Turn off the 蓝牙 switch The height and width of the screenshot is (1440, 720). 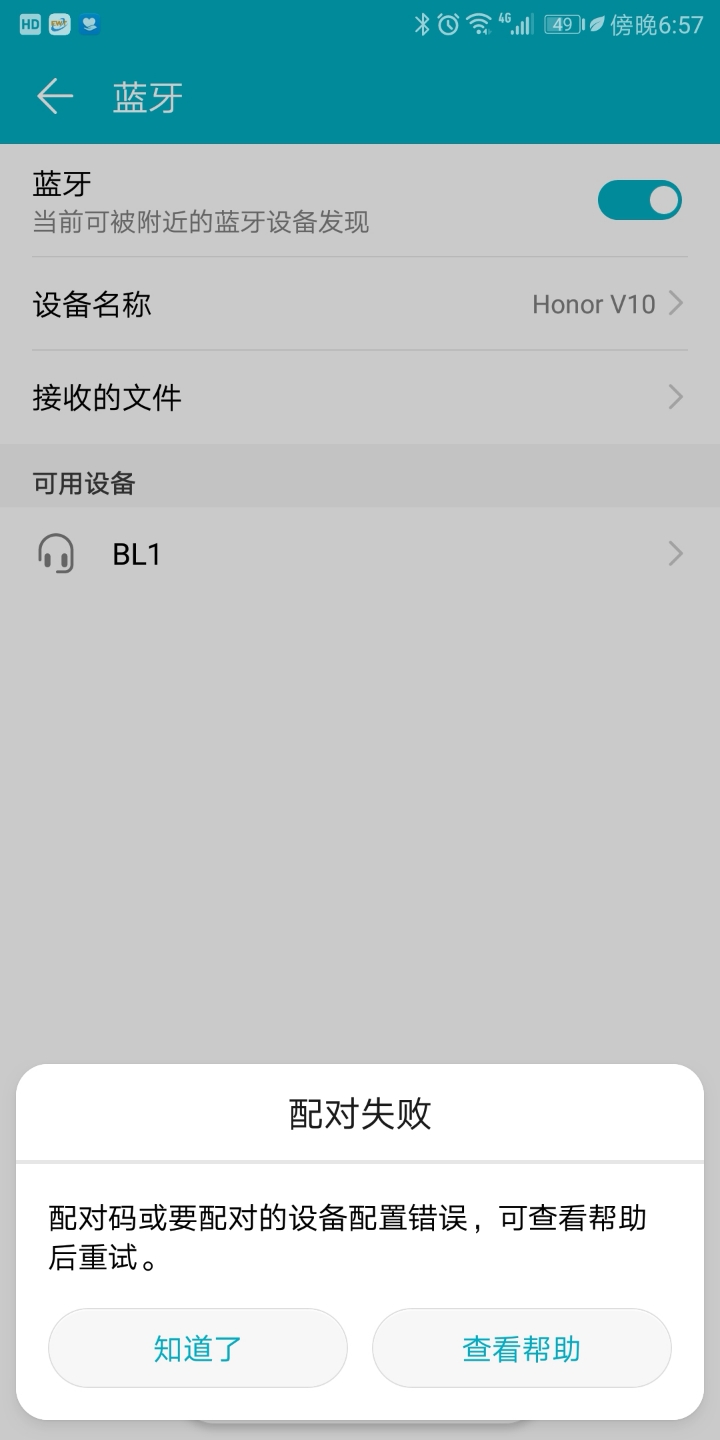639,200
